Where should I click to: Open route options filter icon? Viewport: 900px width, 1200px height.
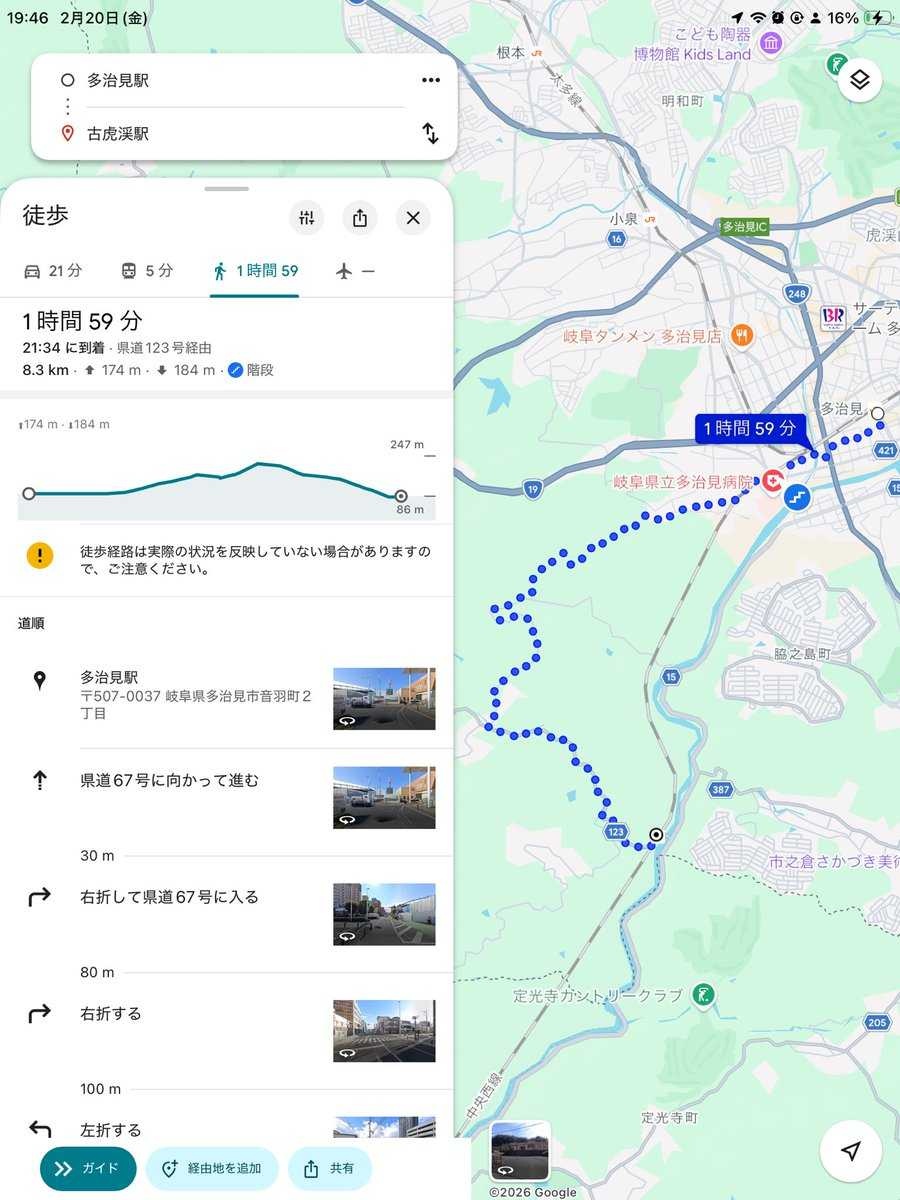pyautogui.click(x=307, y=218)
